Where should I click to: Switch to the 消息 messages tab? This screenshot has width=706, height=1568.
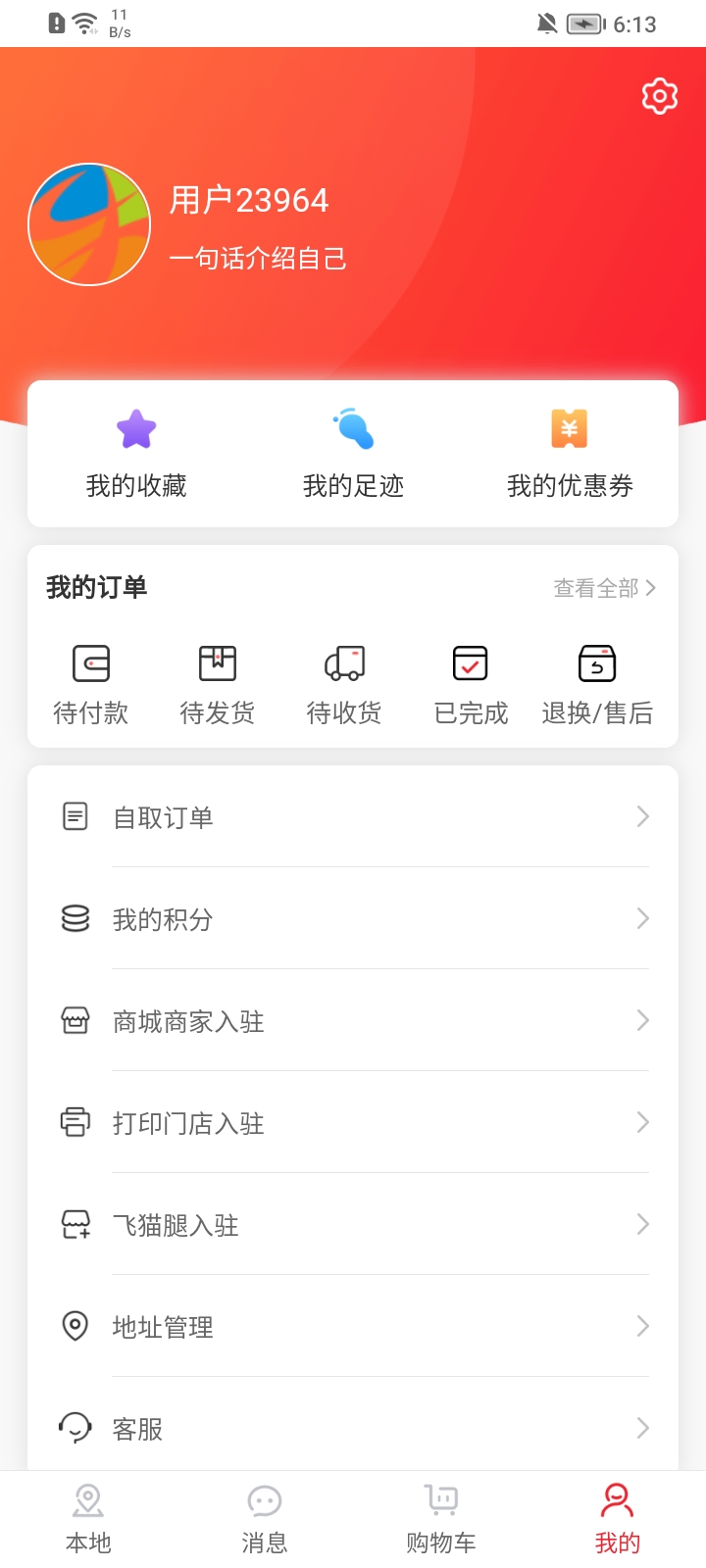coord(265,1518)
